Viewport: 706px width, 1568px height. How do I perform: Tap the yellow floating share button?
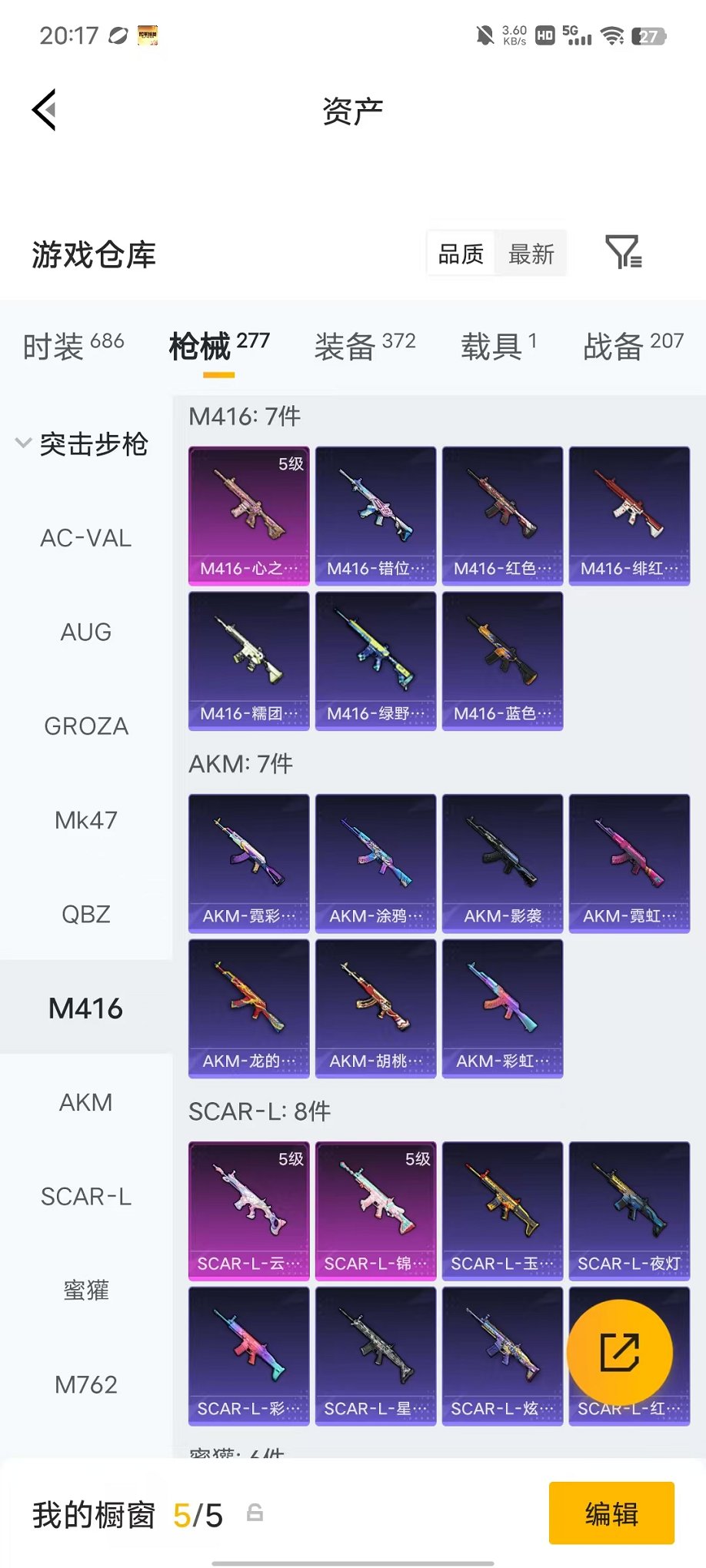click(x=620, y=1353)
